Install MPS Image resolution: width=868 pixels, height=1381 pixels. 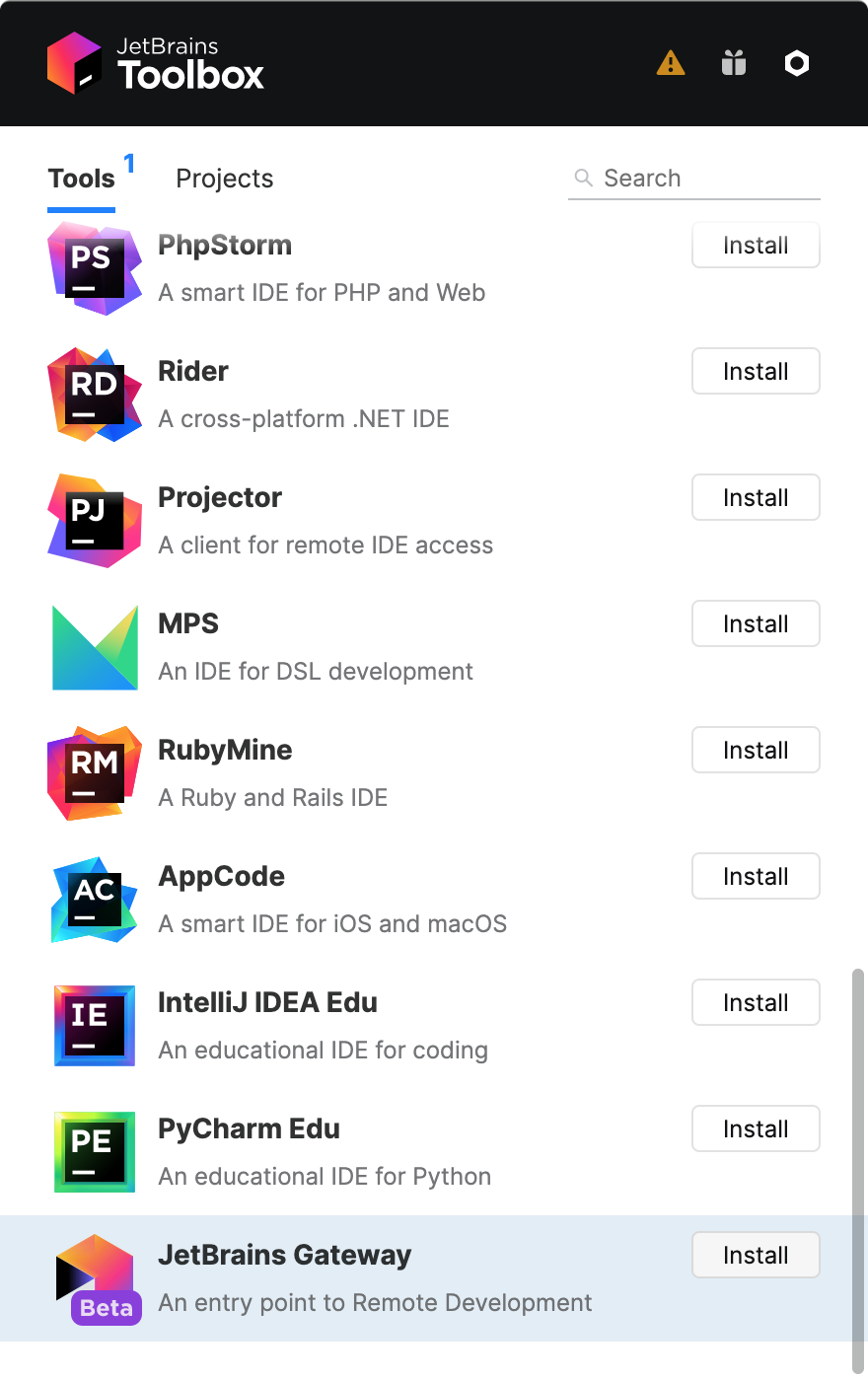756,624
